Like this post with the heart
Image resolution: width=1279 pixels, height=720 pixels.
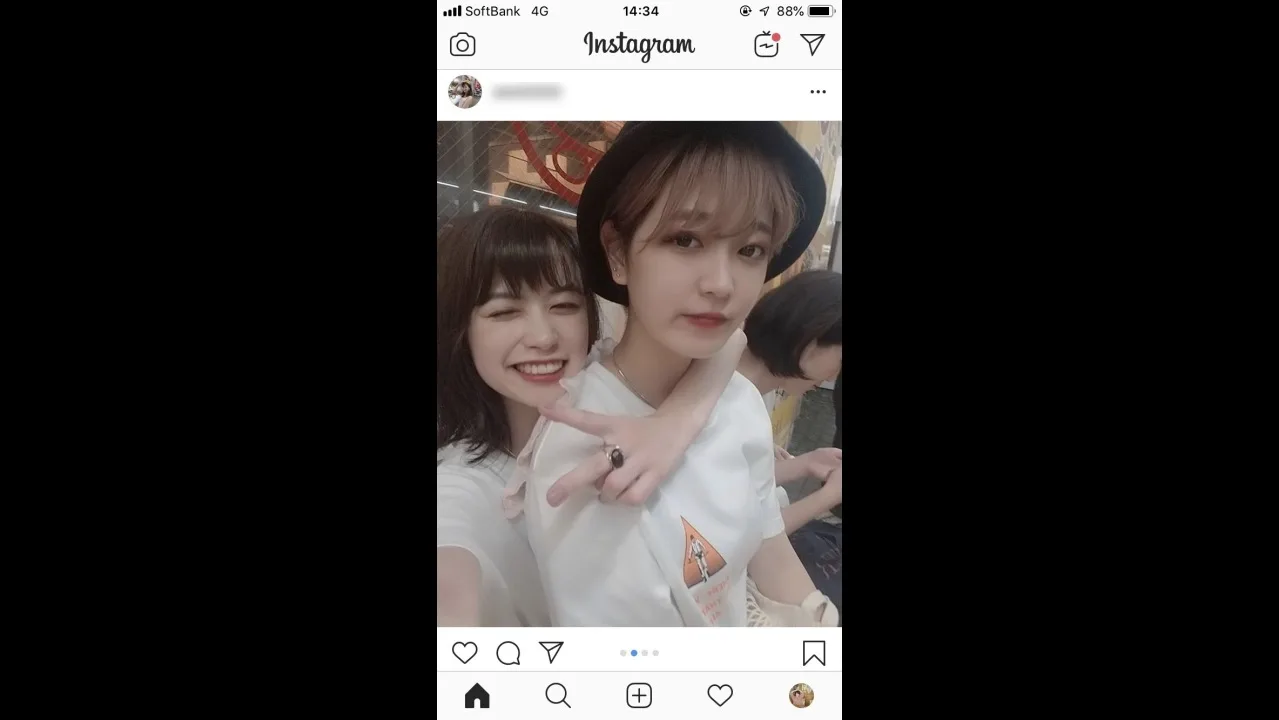pyautogui.click(x=465, y=653)
